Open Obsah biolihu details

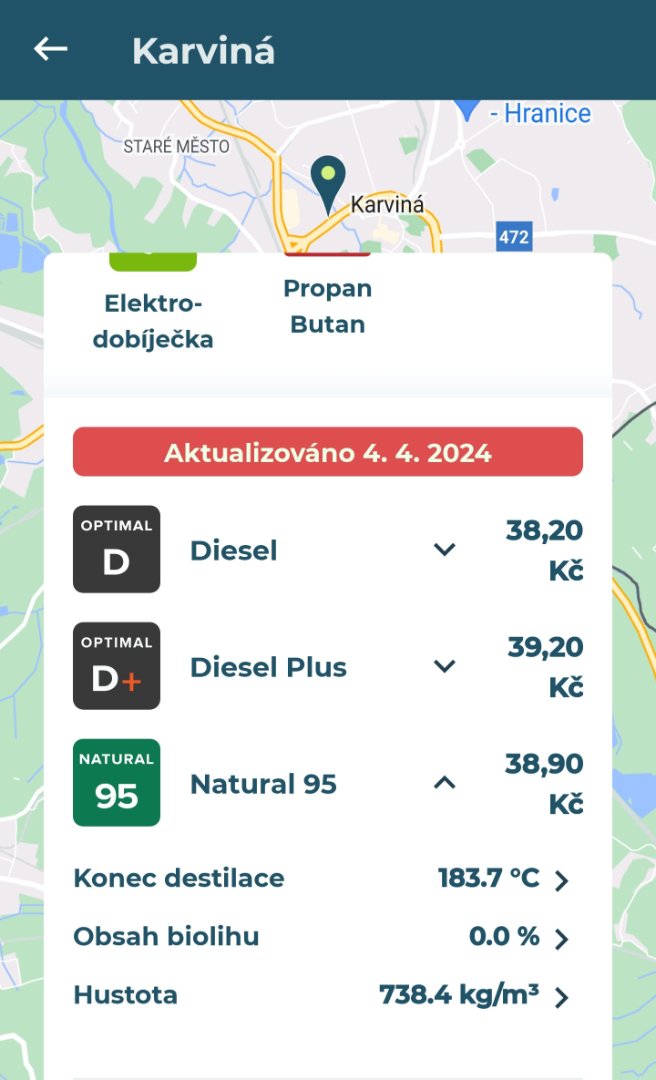561,938
